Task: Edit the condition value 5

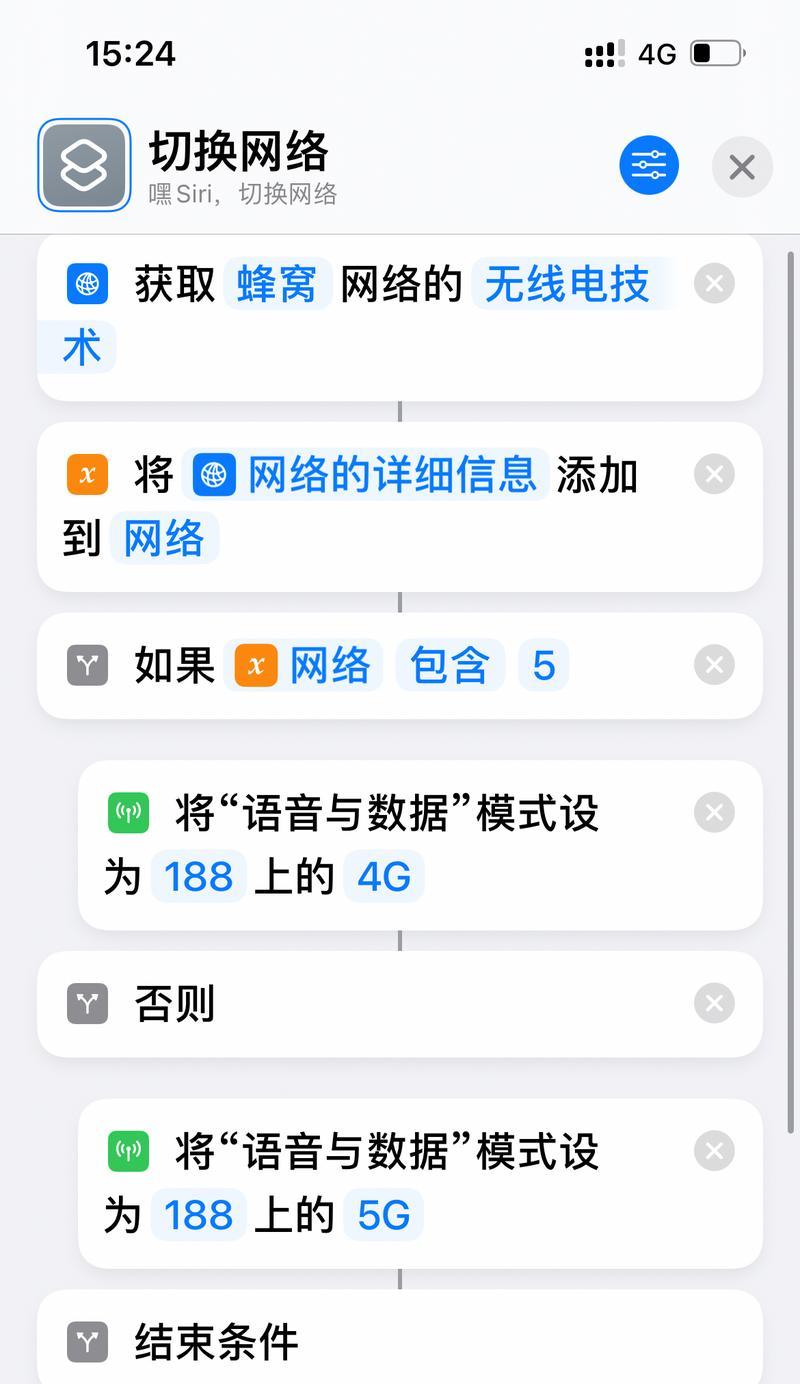Action: (x=543, y=665)
